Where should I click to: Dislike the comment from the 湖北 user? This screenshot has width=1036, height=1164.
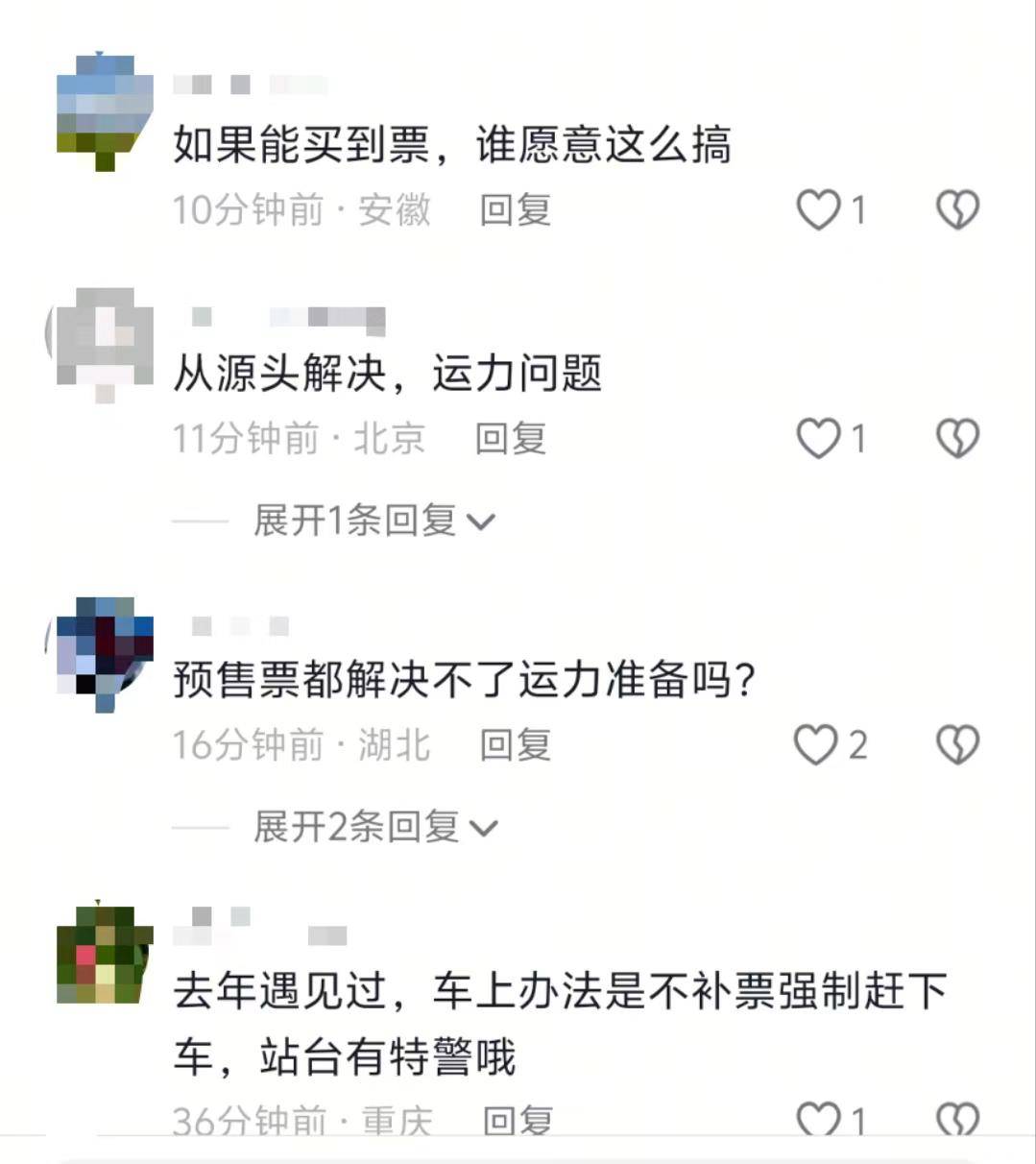coord(956,744)
